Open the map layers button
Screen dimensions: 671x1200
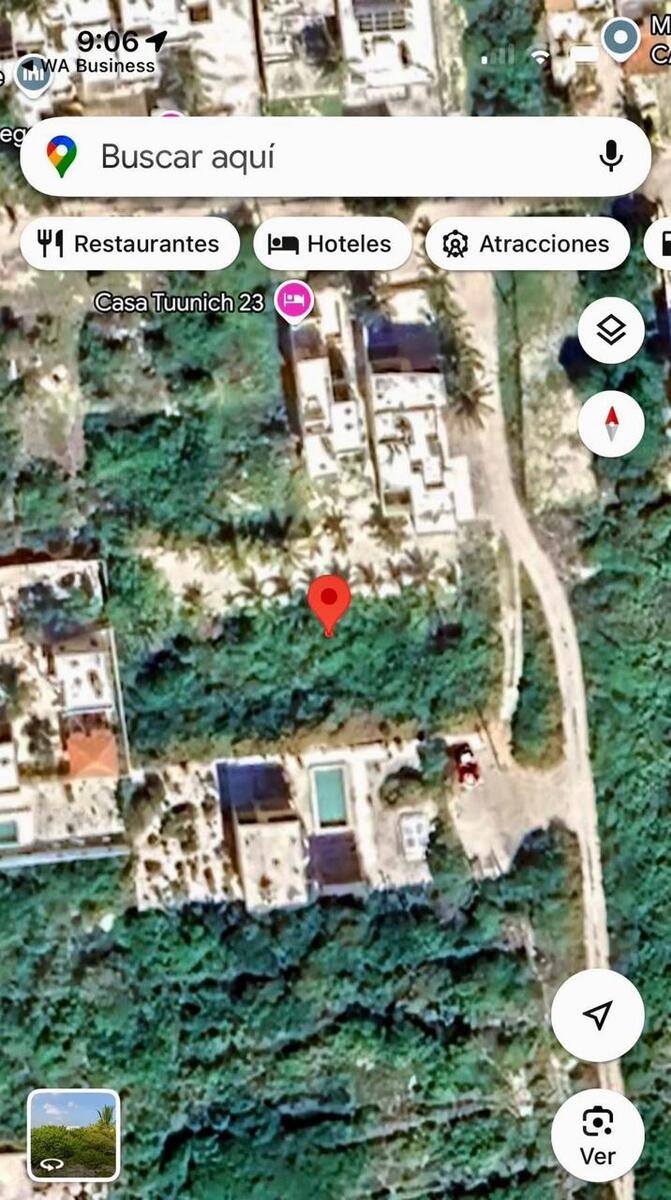point(611,331)
